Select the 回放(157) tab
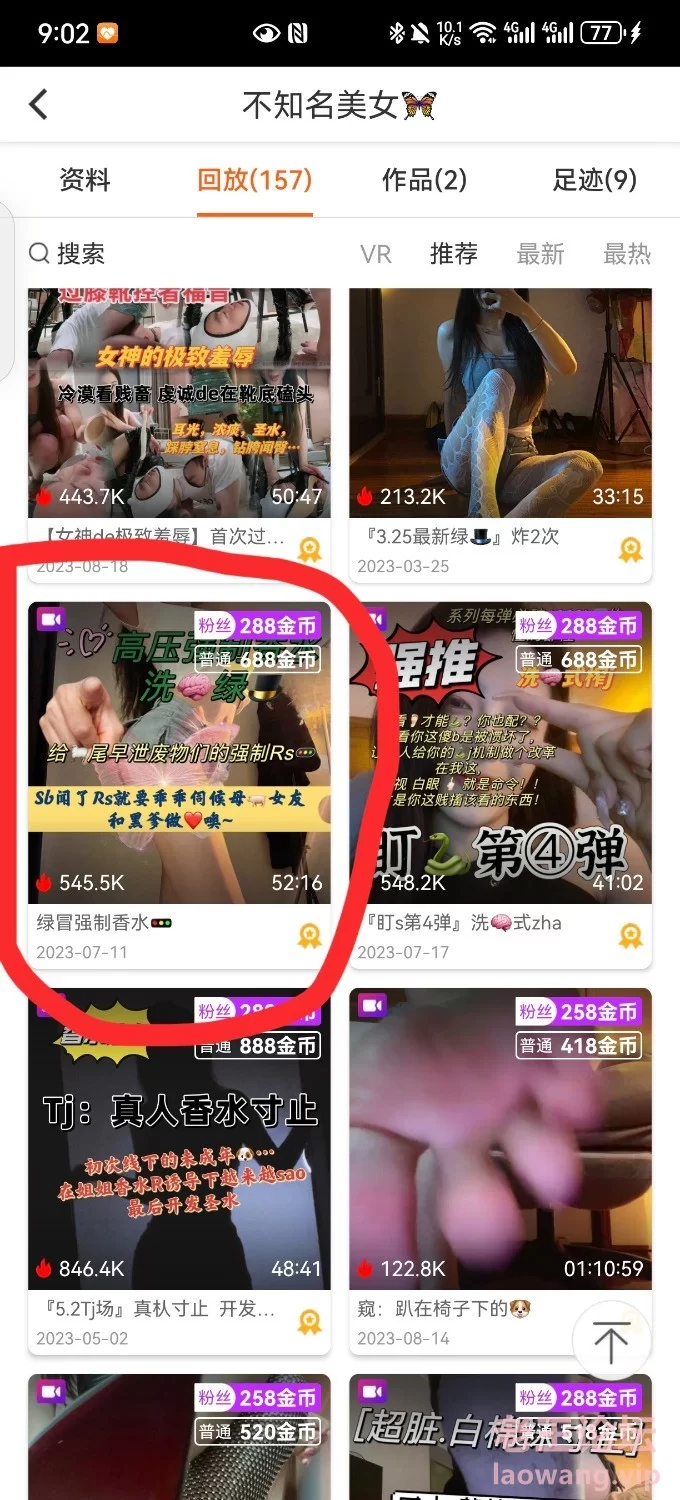Image resolution: width=680 pixels, height=1500 pixels. 255,180
